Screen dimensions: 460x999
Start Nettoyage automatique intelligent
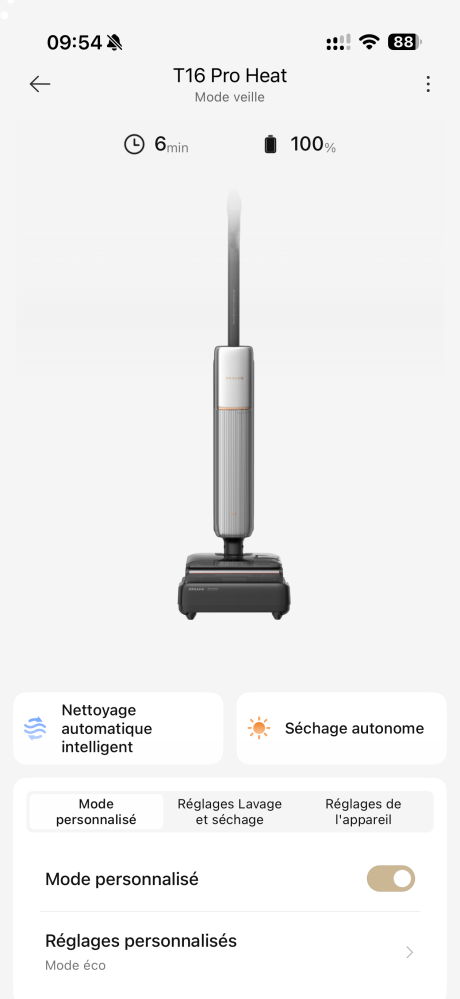[119, 728]
